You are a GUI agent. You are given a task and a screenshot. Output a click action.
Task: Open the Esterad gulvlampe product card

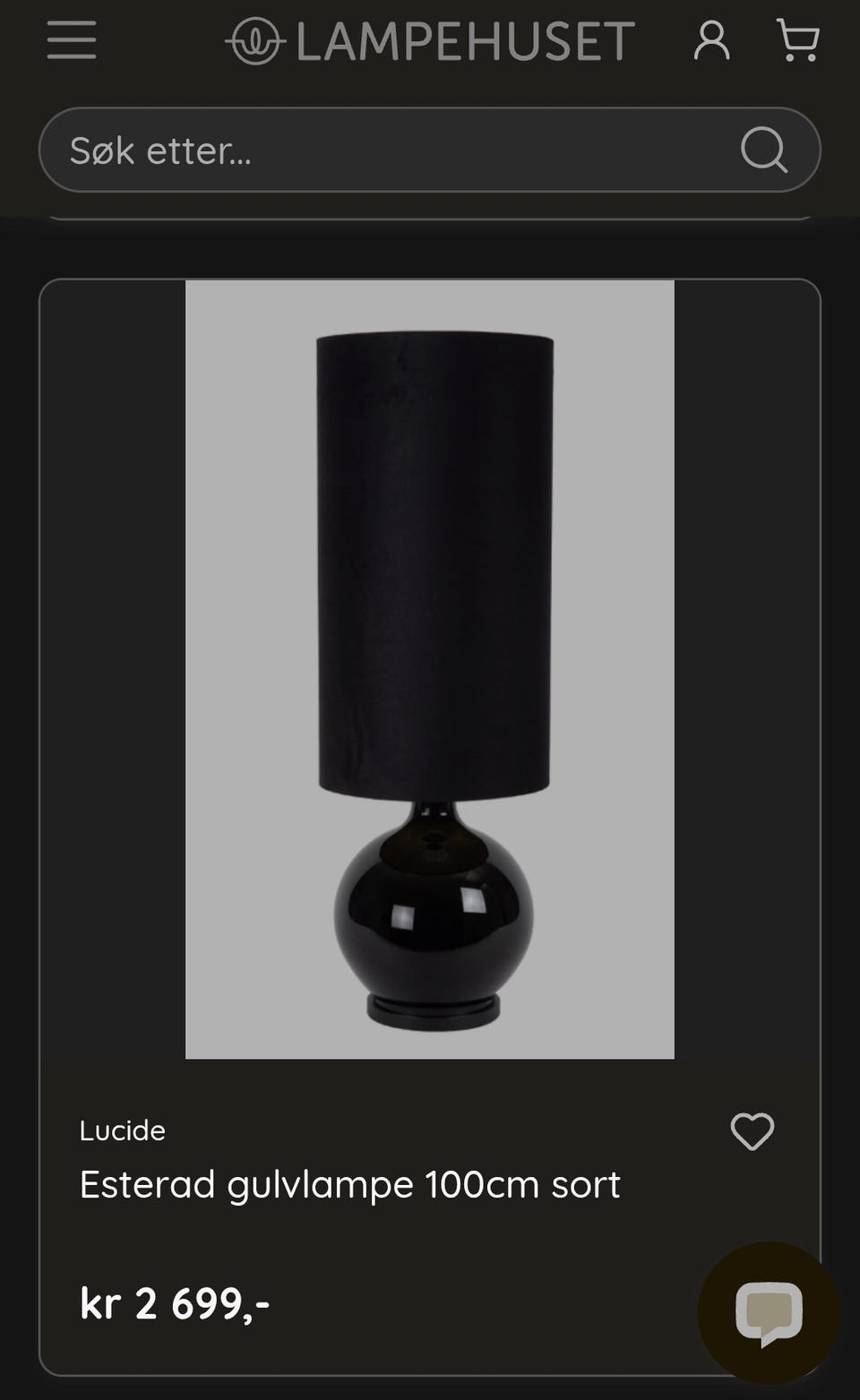click(x=430, y=828)
